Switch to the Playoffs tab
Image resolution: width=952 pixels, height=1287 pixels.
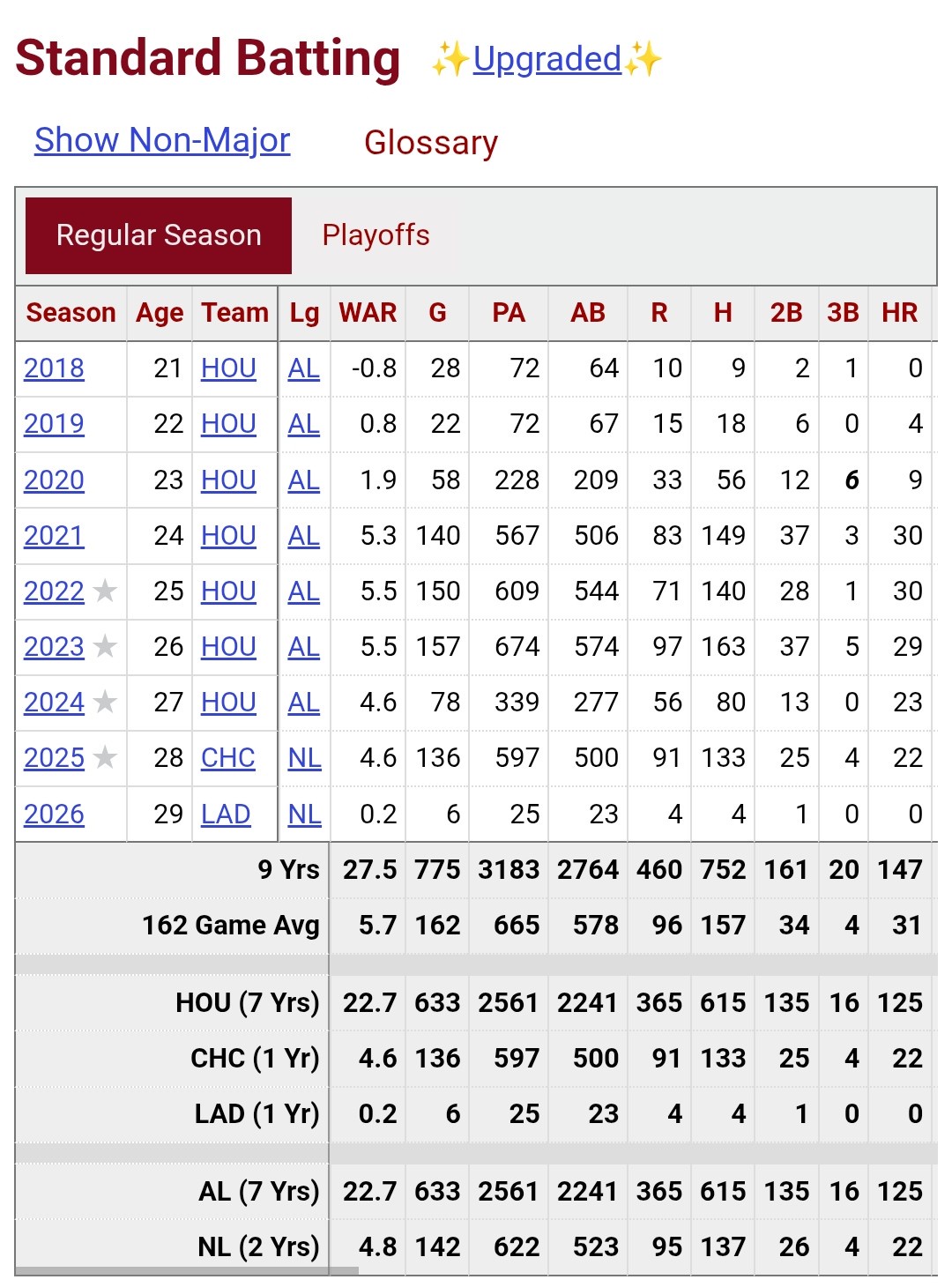(x=376, y=235)
